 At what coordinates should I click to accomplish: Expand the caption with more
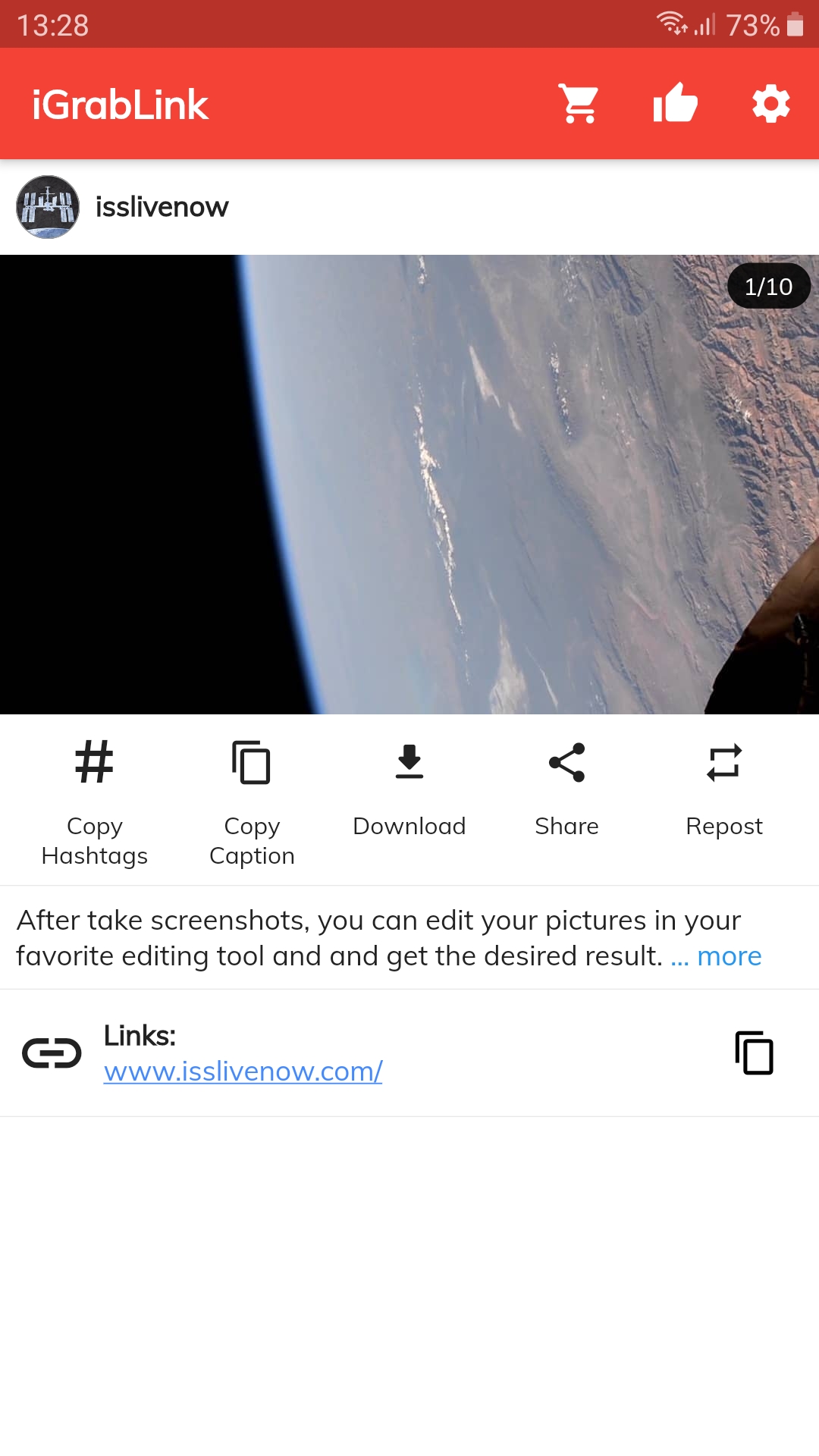728,956
